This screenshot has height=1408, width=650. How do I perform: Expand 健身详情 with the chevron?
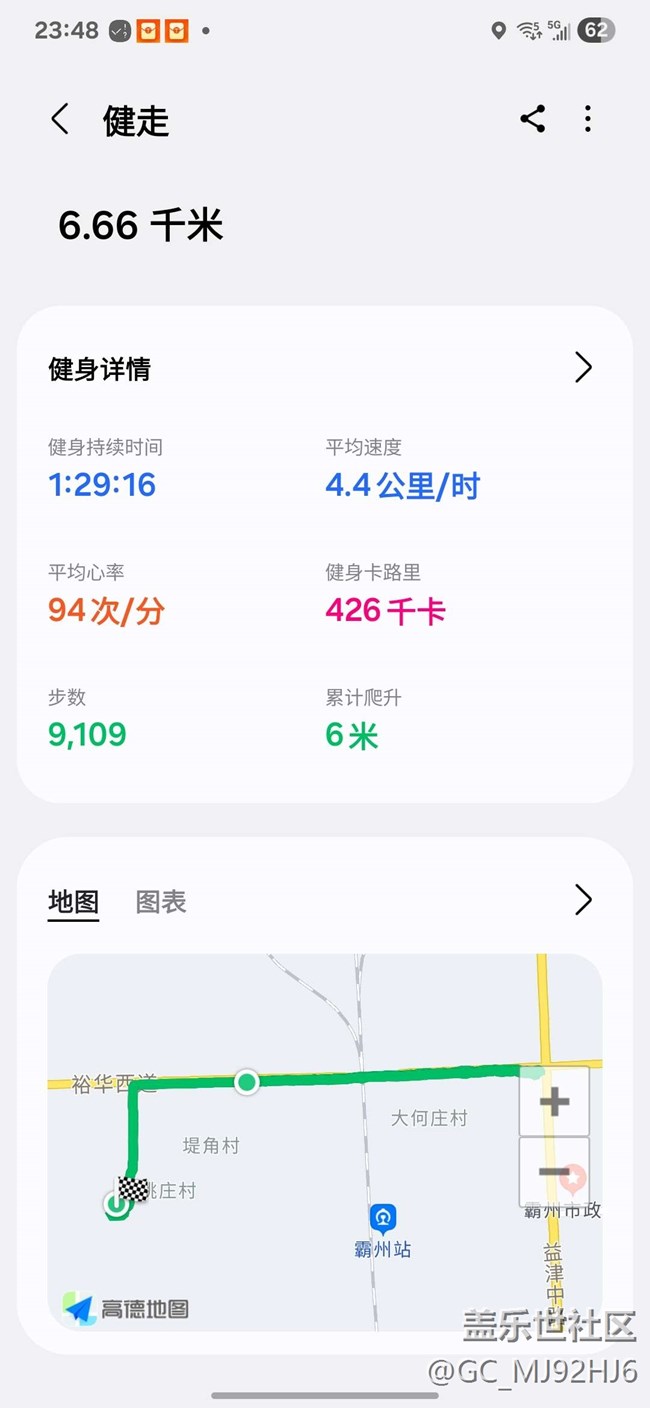(x=584, y=368)
